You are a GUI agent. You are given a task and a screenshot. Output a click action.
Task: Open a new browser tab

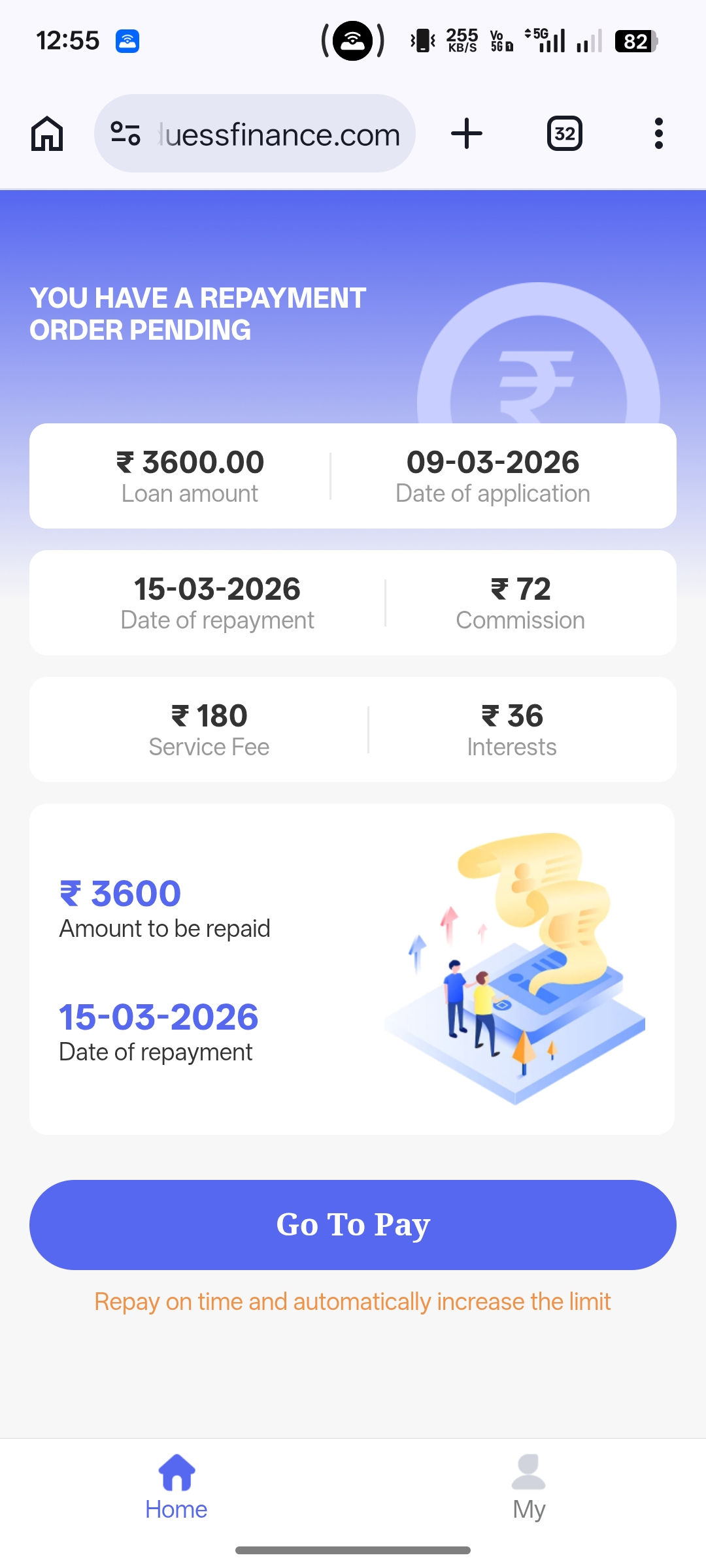[467, 134]
